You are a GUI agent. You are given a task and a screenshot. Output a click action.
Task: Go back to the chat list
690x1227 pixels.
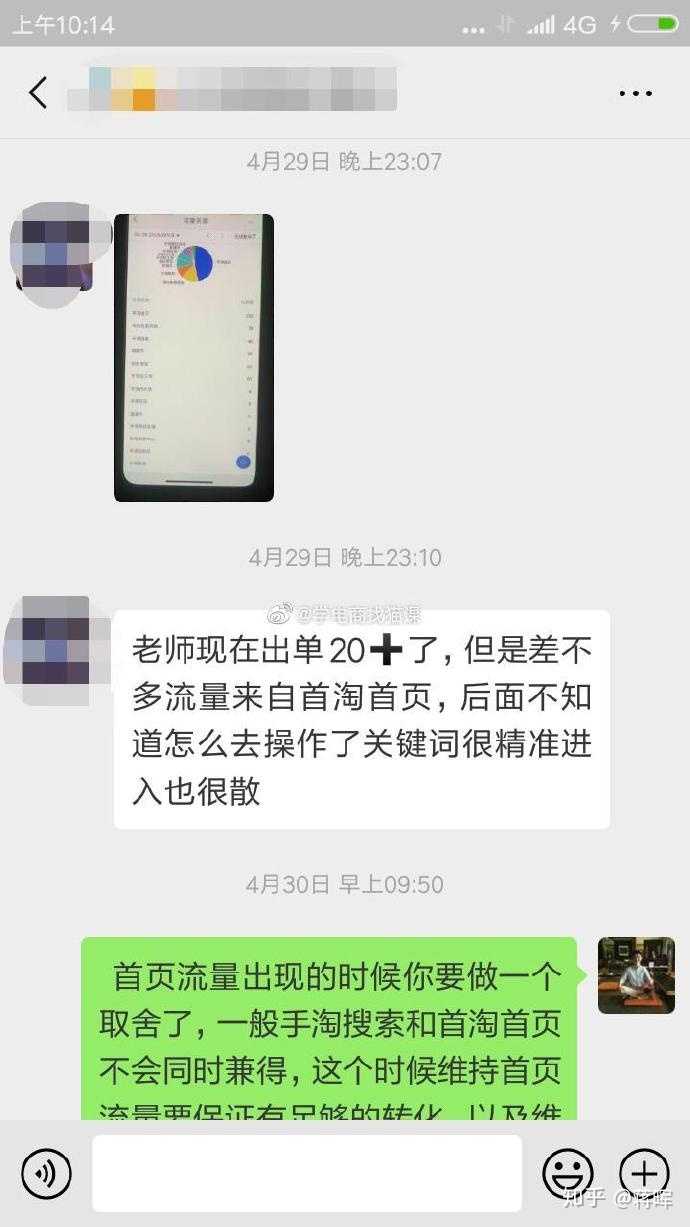(x=38, y=92)
